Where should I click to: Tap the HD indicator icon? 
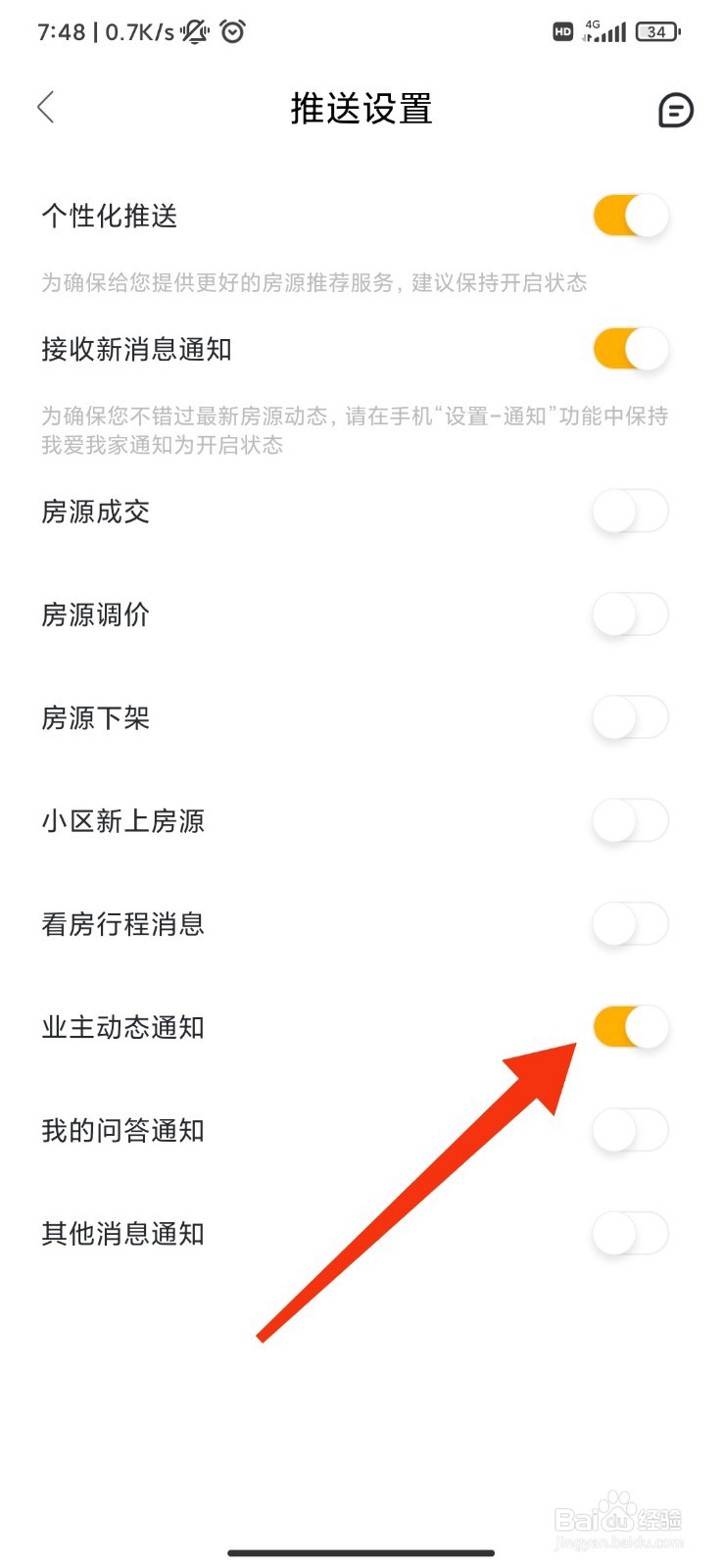pos(562,31)
